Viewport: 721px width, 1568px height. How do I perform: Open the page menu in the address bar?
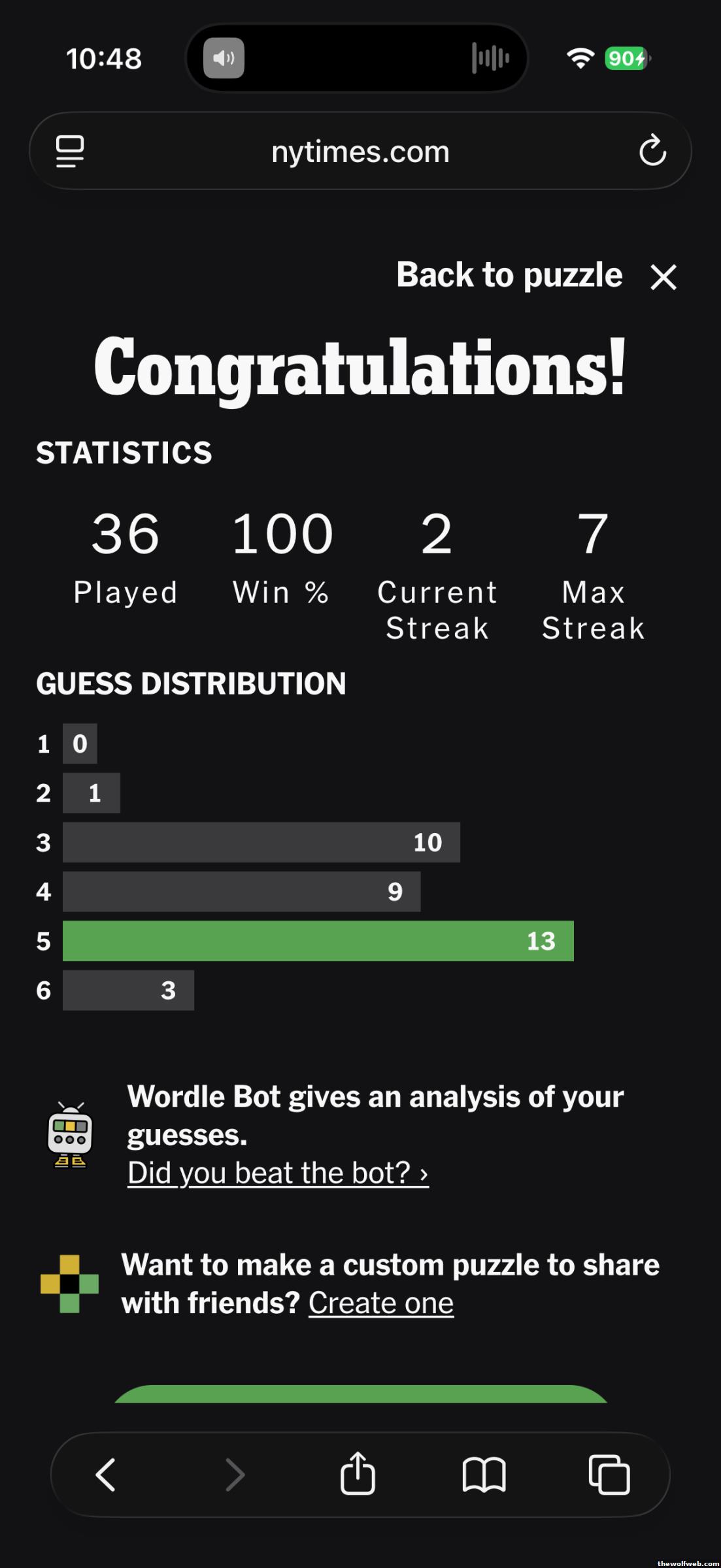tap(70, 151)
